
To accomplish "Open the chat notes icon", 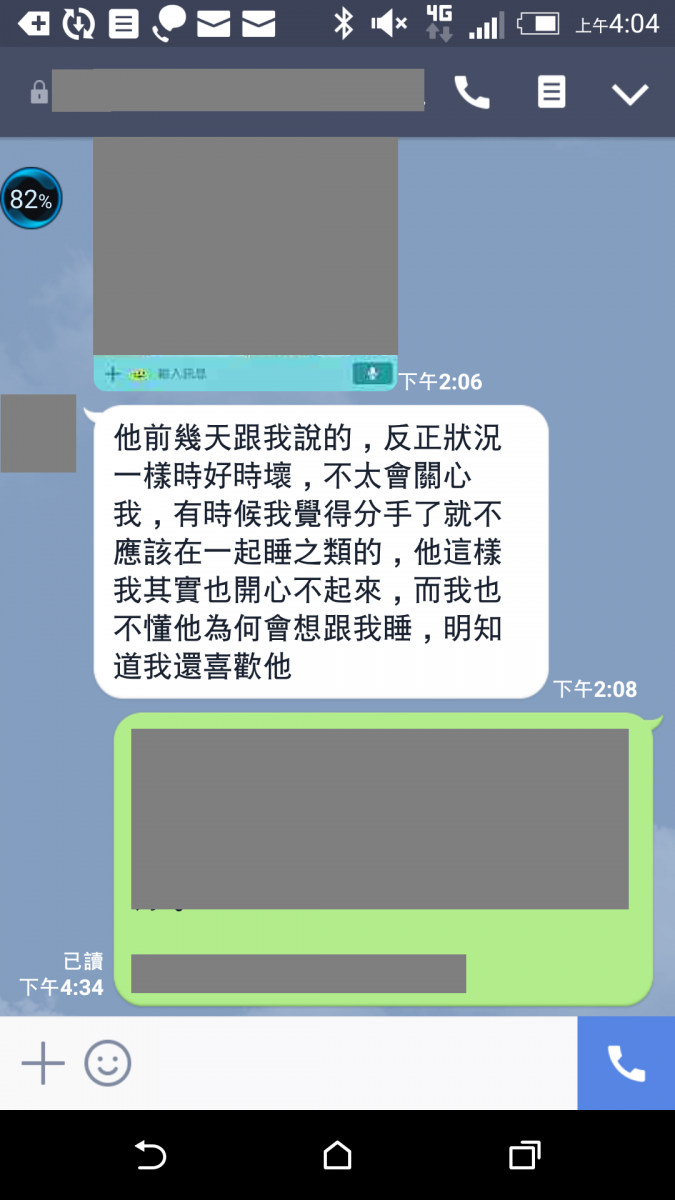I will 551,93.
